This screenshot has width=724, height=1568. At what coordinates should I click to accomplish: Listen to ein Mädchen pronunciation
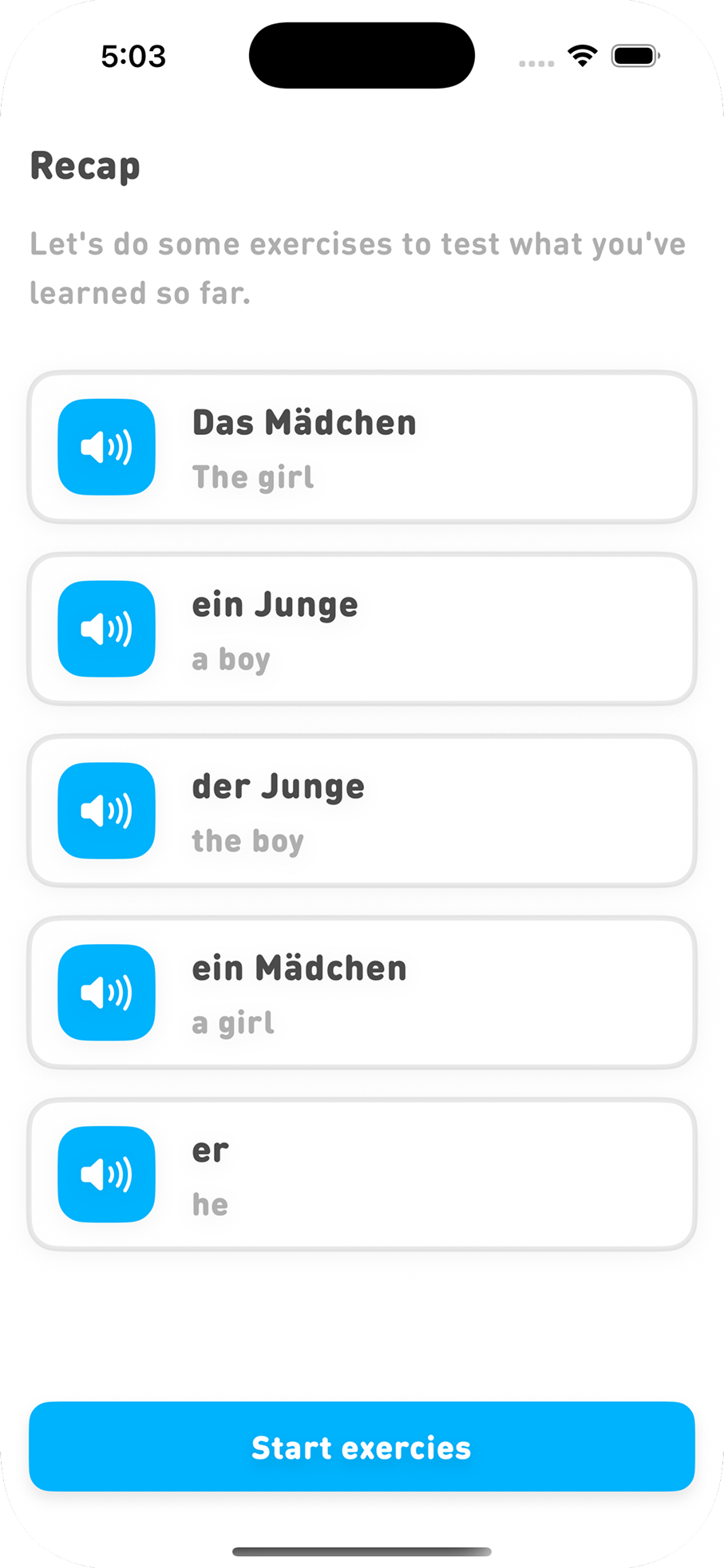click(106, 993)
